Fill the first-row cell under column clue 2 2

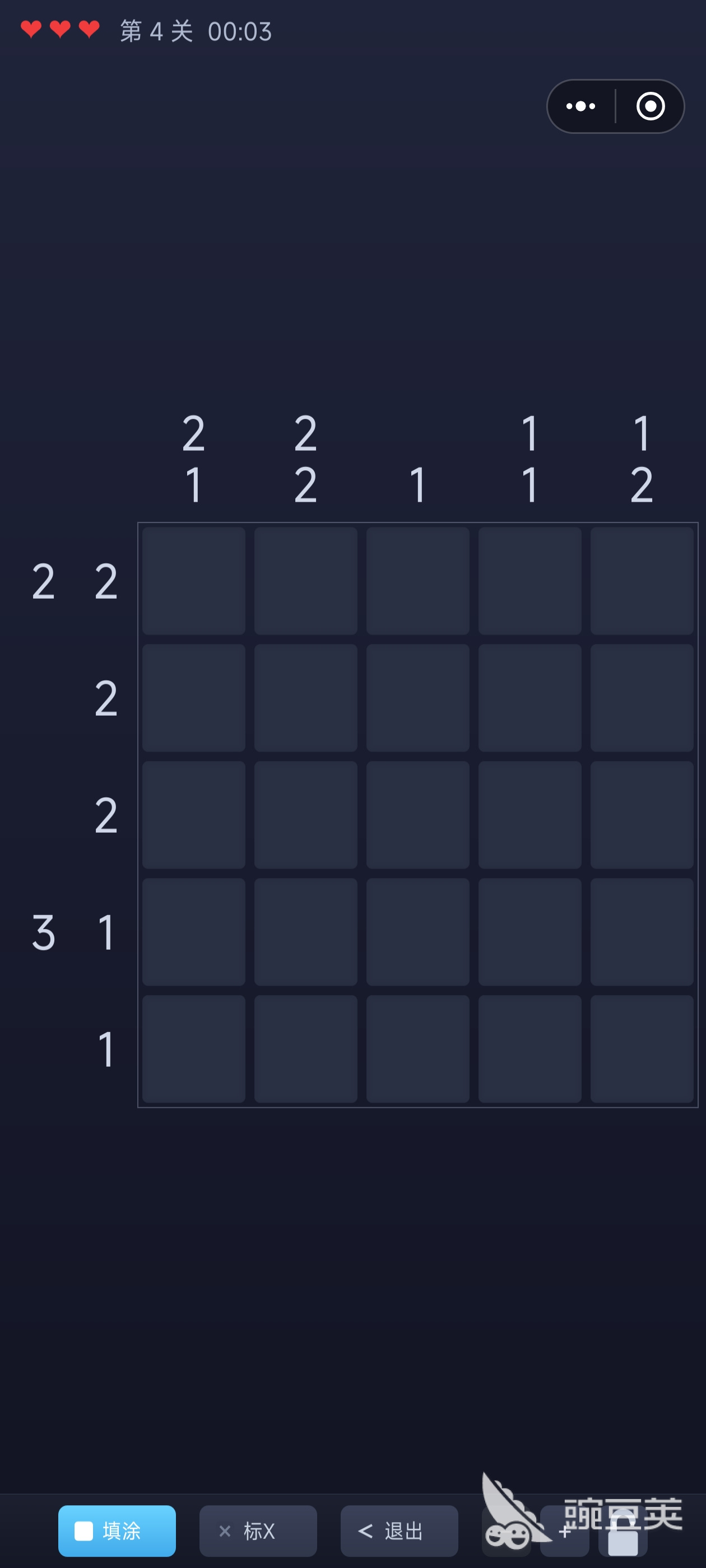[x=306, y=581]
